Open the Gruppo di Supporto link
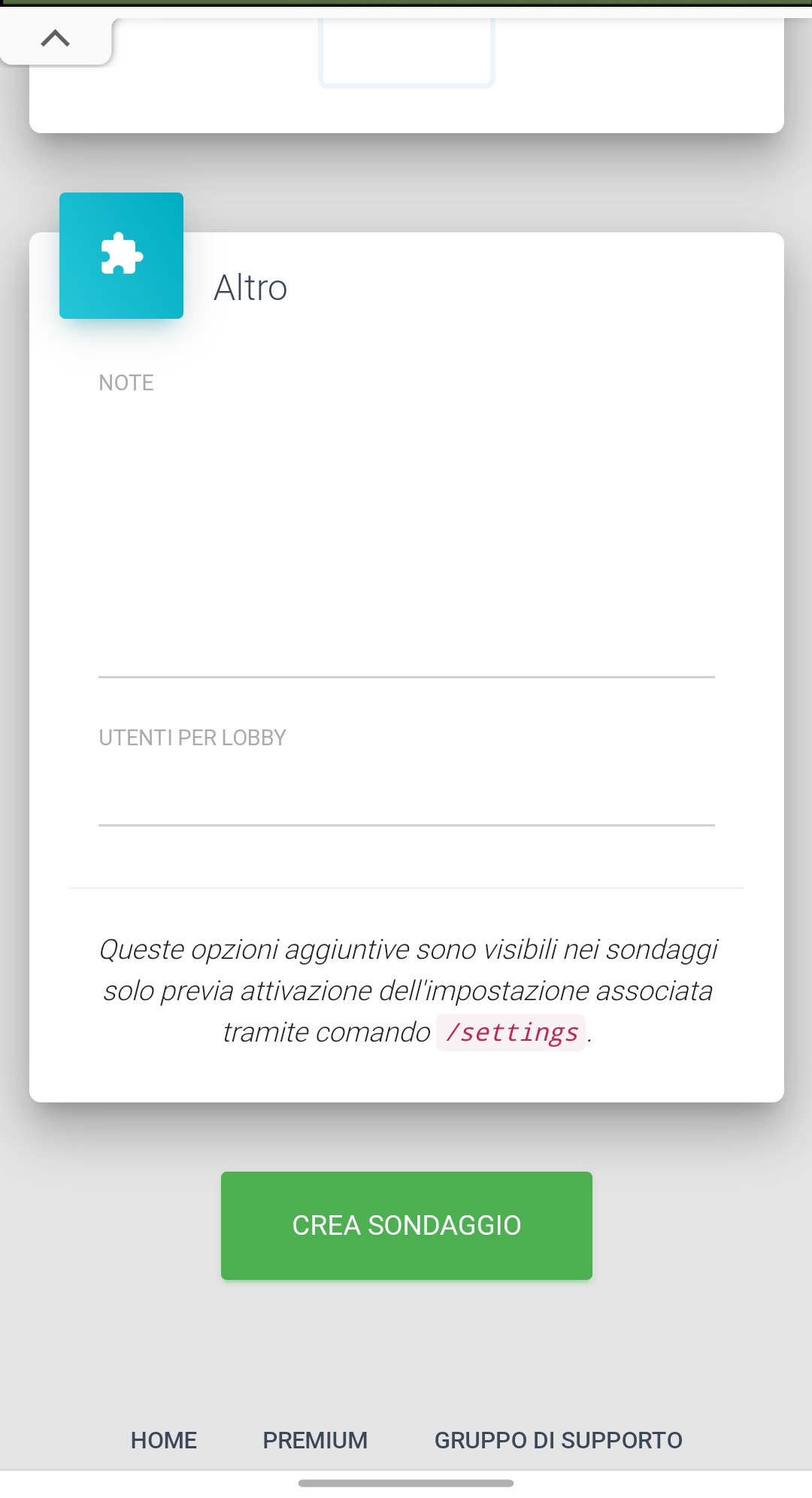Screen dimensions: 812x1498 [558, 1440]
